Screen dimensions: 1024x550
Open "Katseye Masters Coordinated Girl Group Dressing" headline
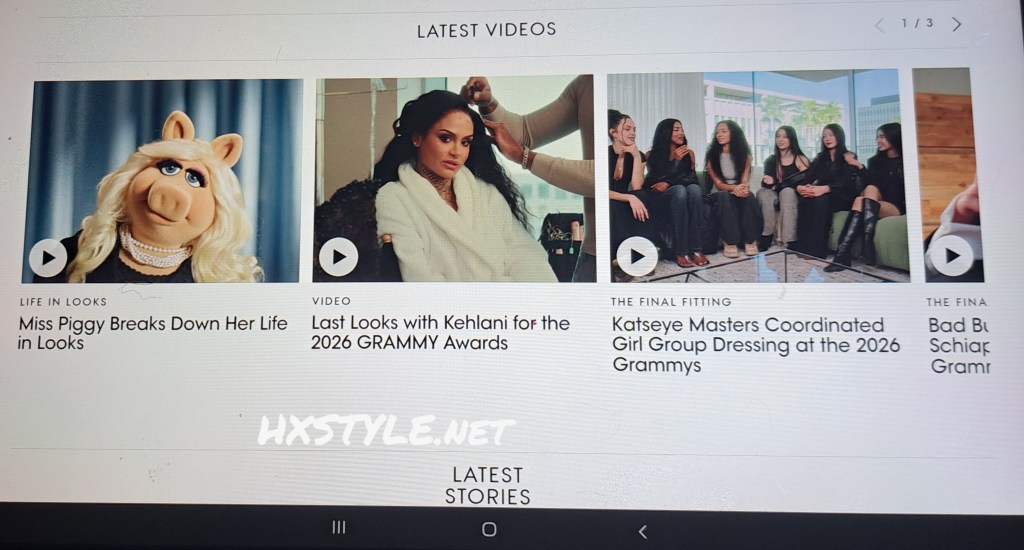tap(755, 345)
